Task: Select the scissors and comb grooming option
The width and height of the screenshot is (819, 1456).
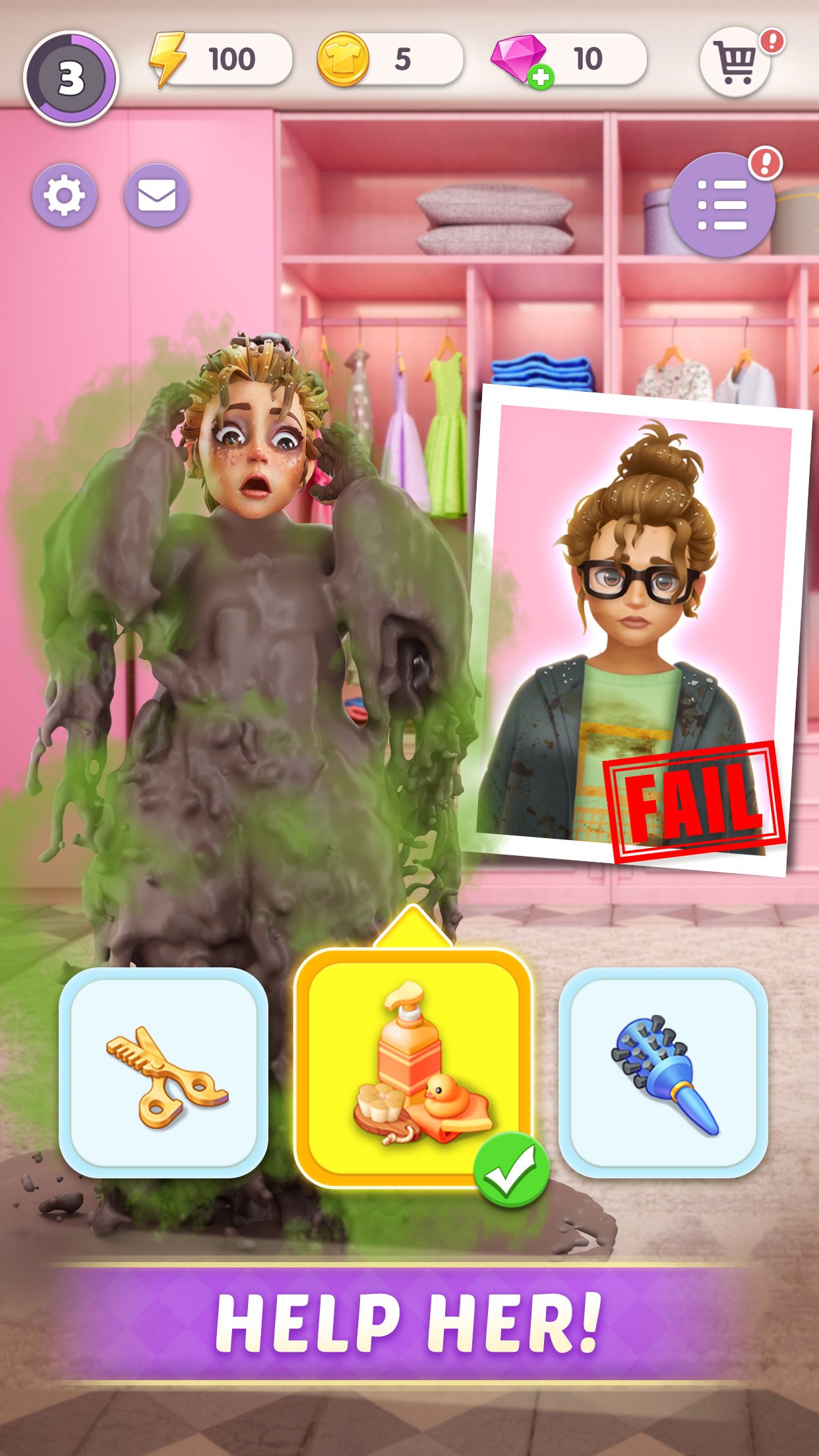Action: tap(165, 1075)
